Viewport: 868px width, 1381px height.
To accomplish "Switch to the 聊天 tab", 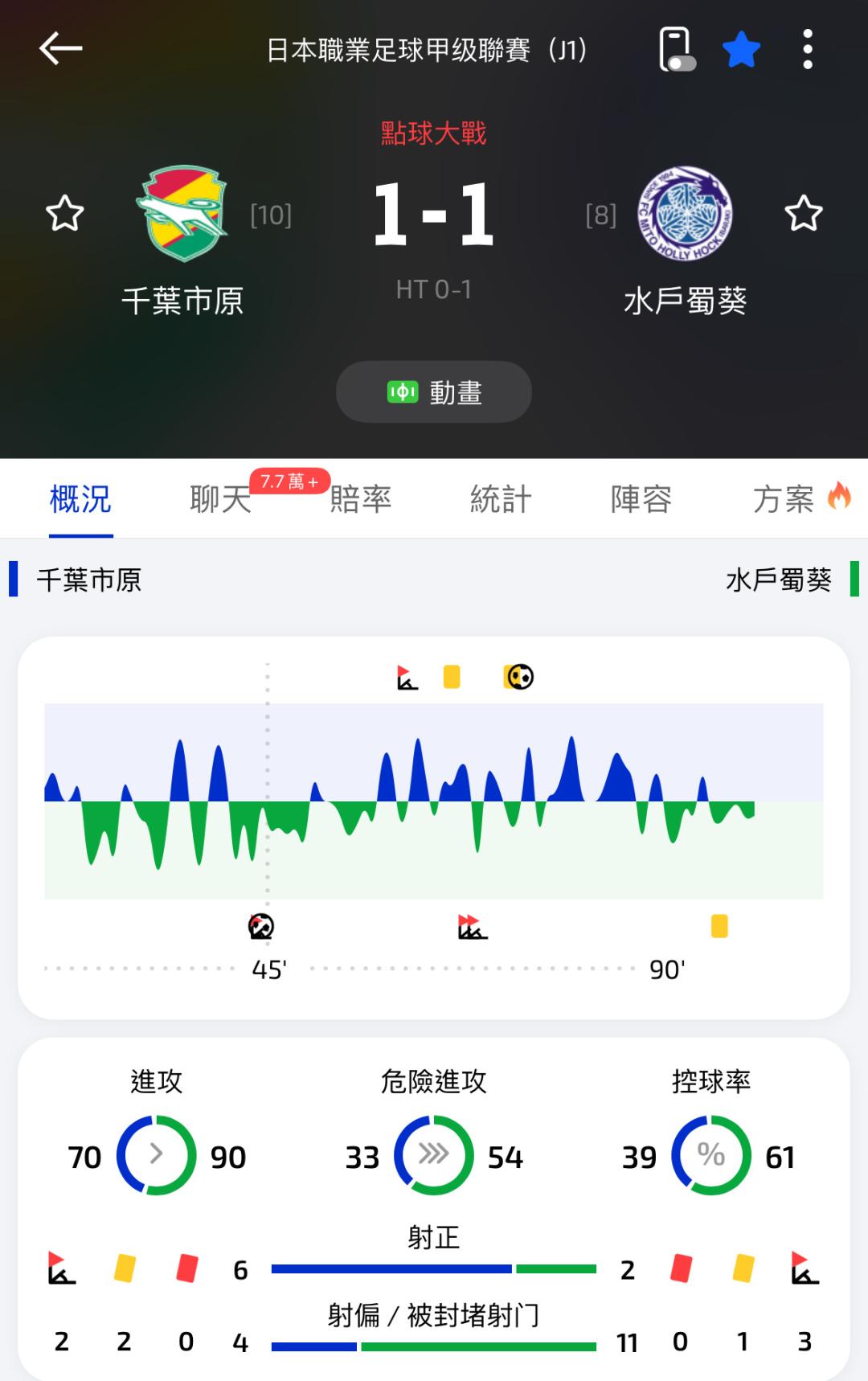I will click(x=221, y=499).
